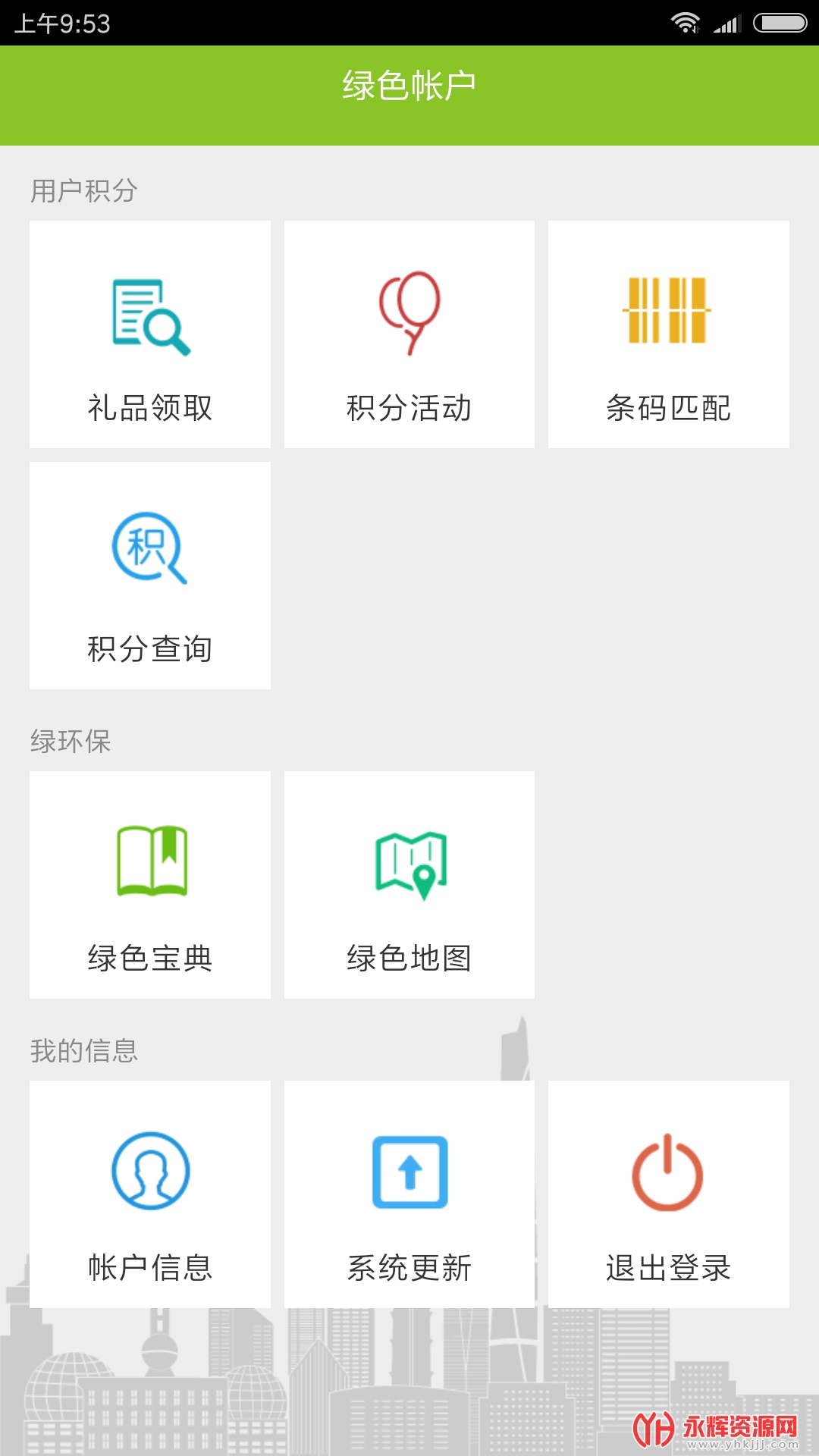Viewport: 819px width, 1456px height.
Task: Open 积分活动 points activities
Action: 409,334
